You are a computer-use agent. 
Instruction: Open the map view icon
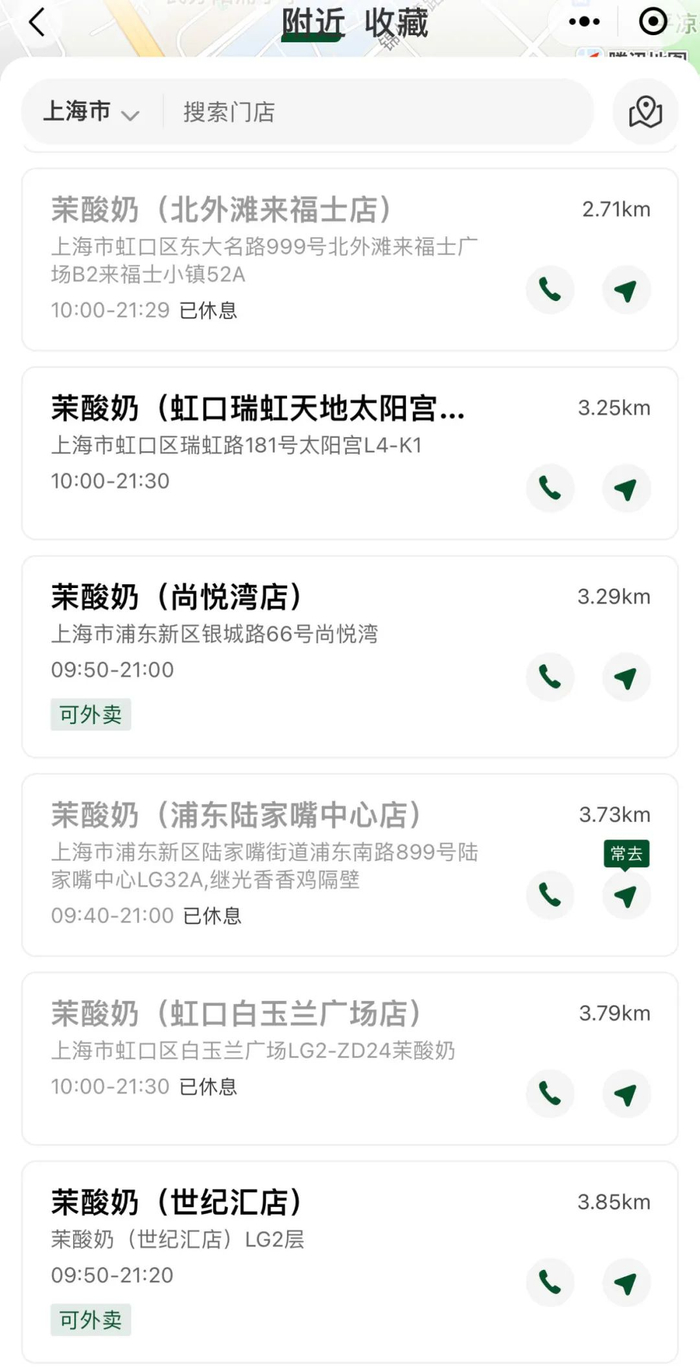pos(646,112)
